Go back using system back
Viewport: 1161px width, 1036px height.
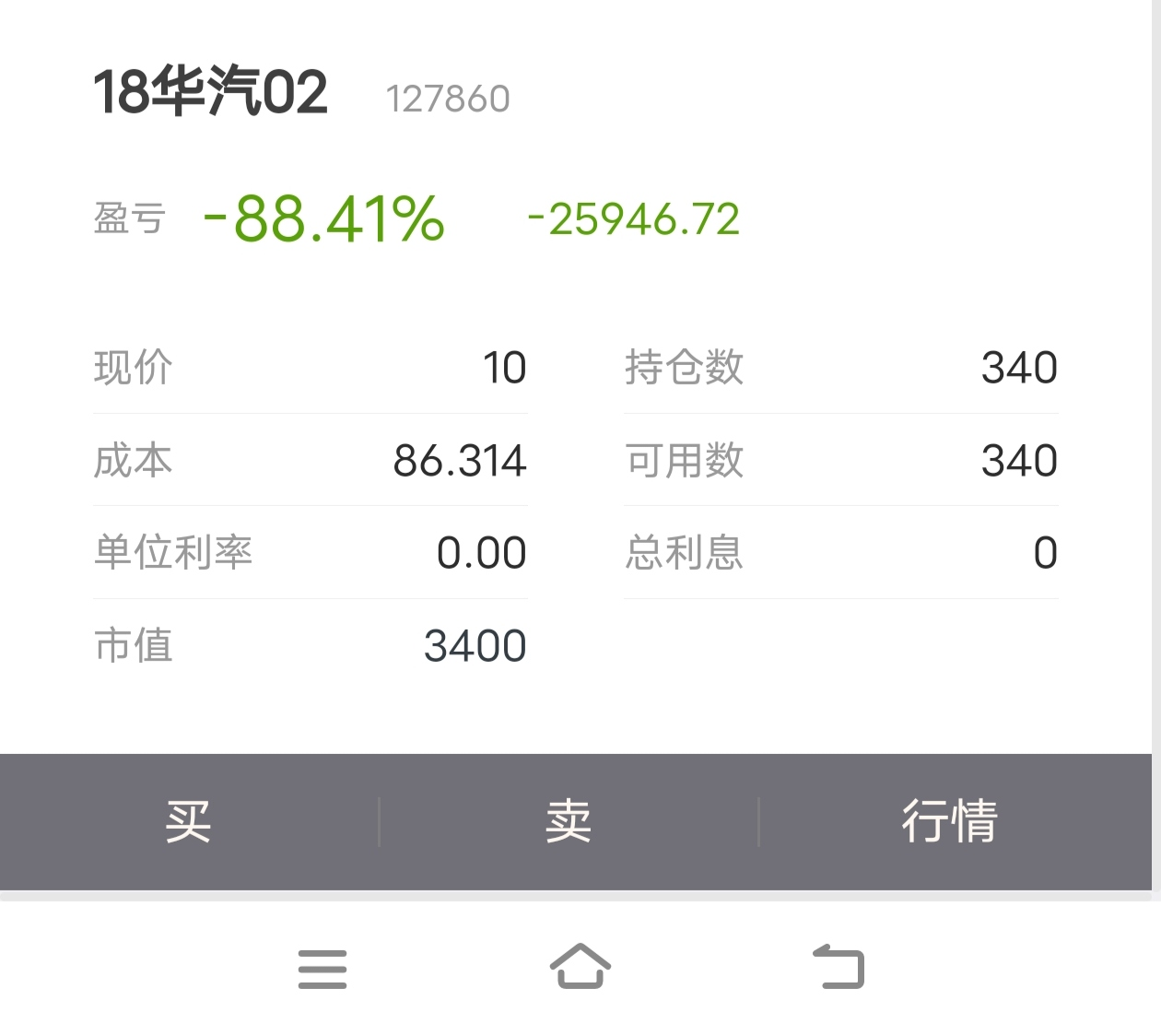tap(838, 967)
